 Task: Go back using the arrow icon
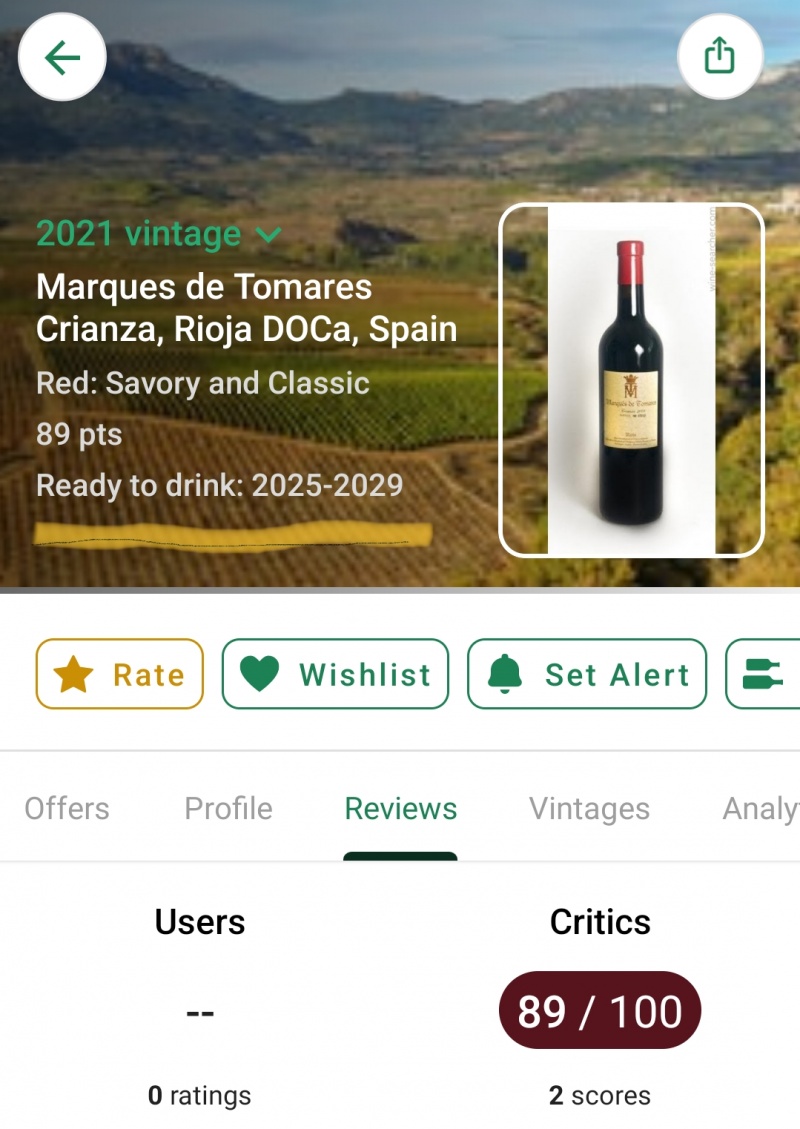pos(62,57)
